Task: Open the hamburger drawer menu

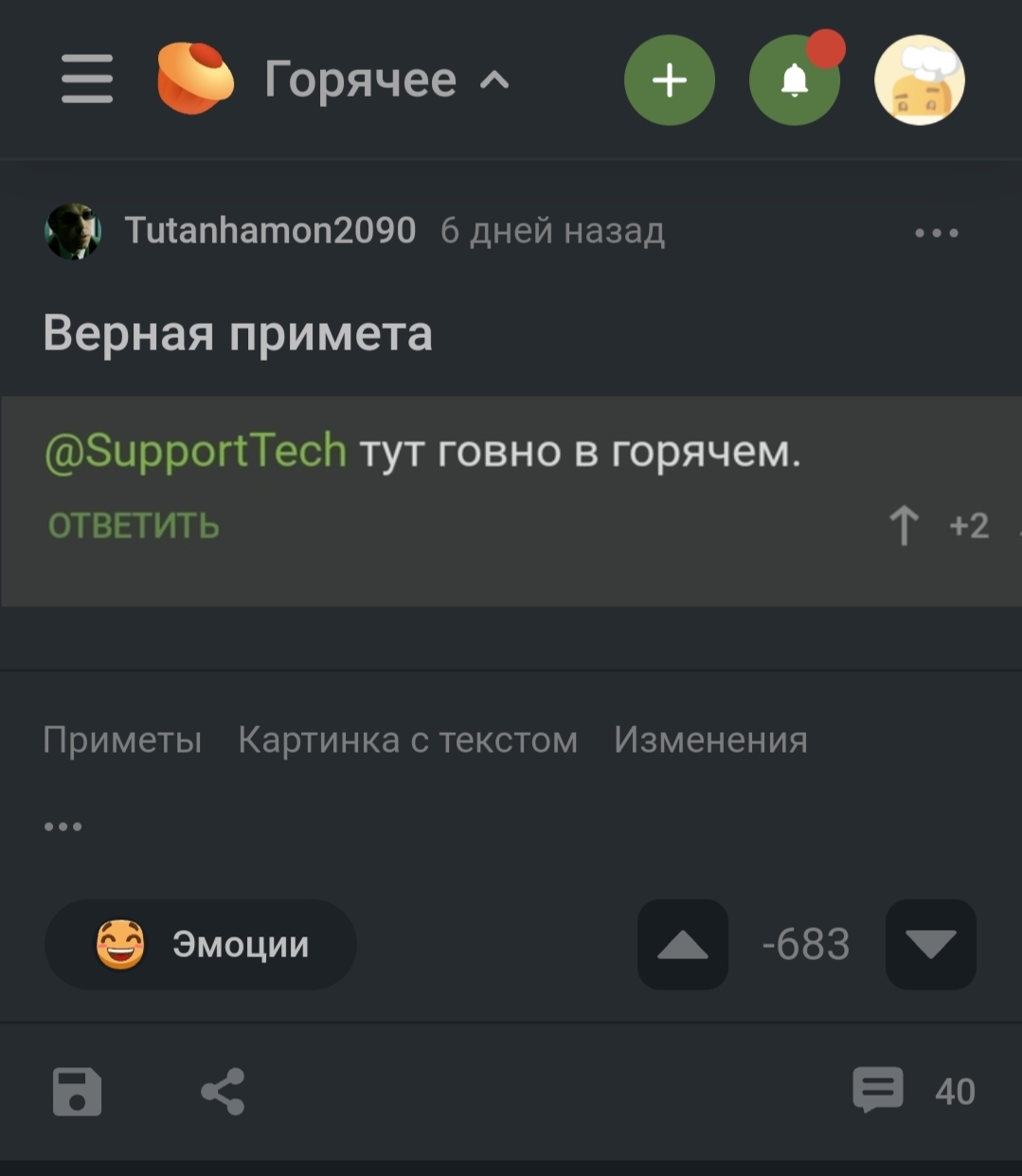Action: (x=87, y=80)
